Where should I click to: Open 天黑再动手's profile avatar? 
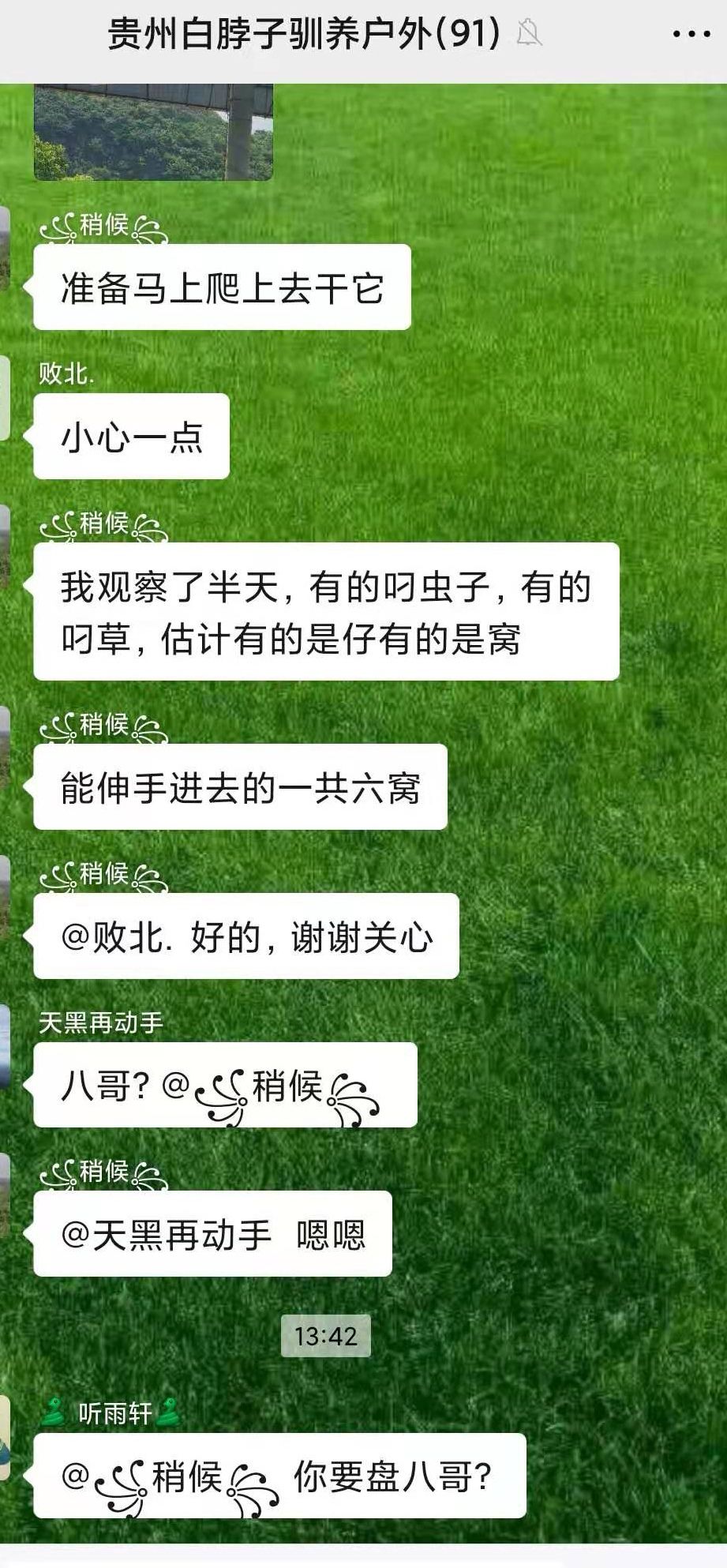tap(4, 1046)
